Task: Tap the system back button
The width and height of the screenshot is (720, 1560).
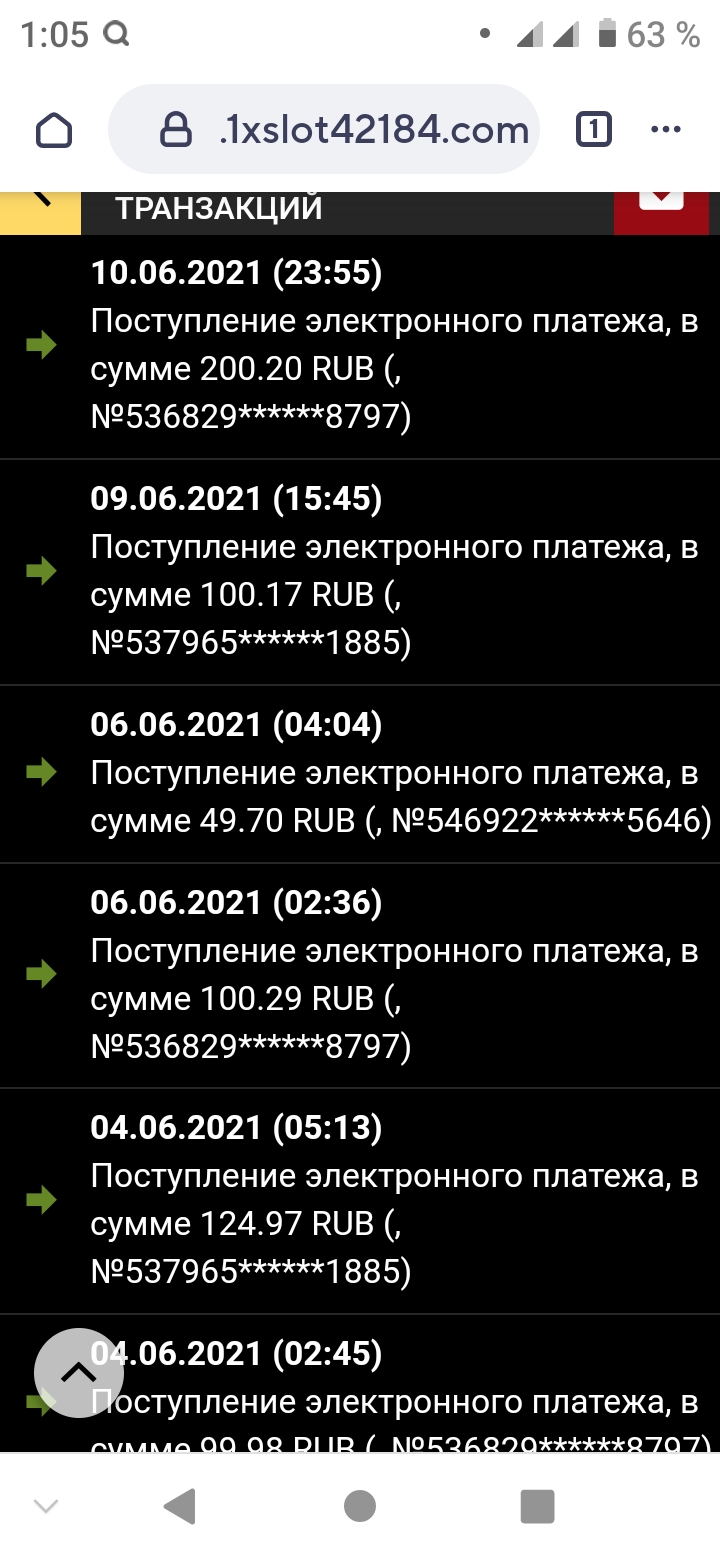Action: point(180,1506)
